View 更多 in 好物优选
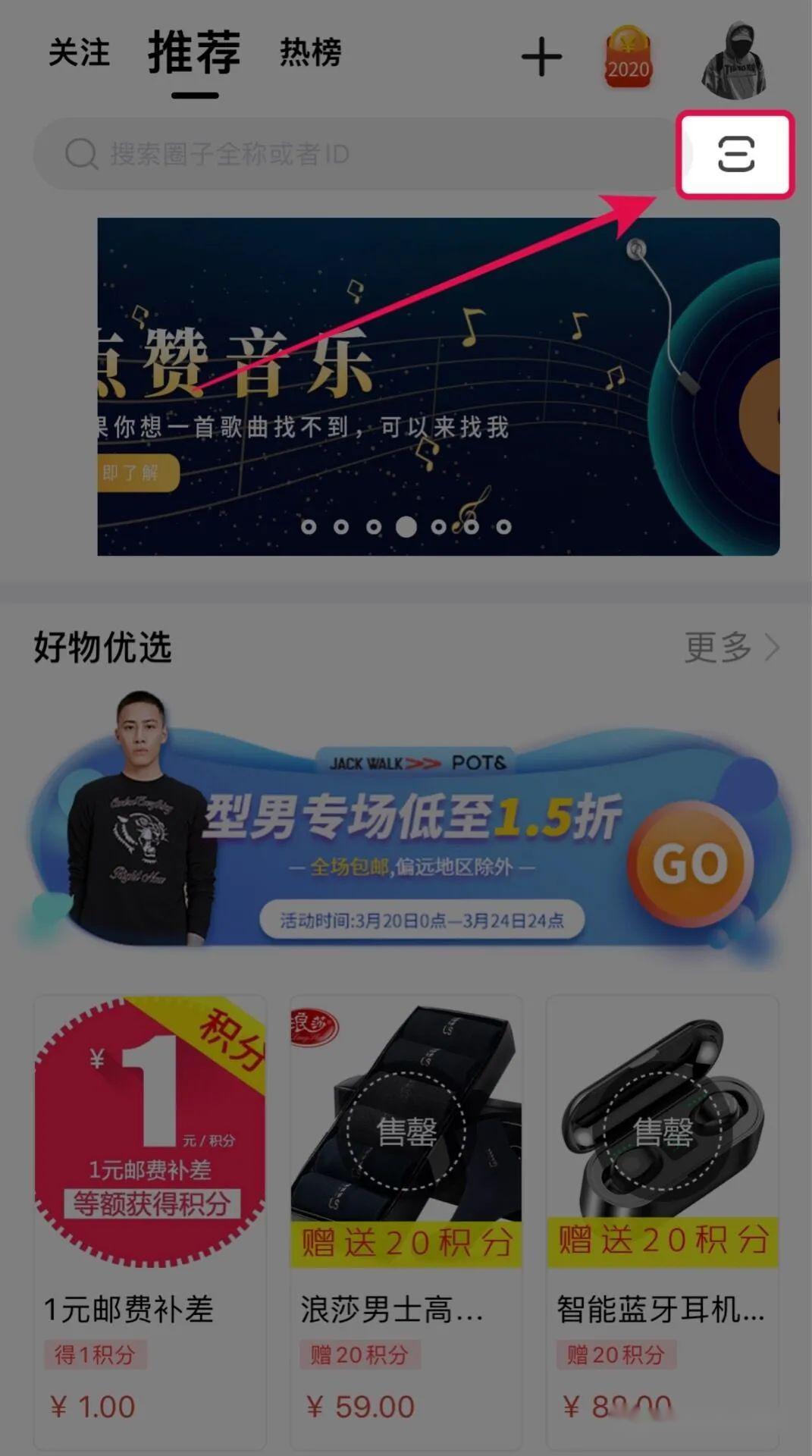The width and height of the screenshot is (812, 1456). click(731, 648)
